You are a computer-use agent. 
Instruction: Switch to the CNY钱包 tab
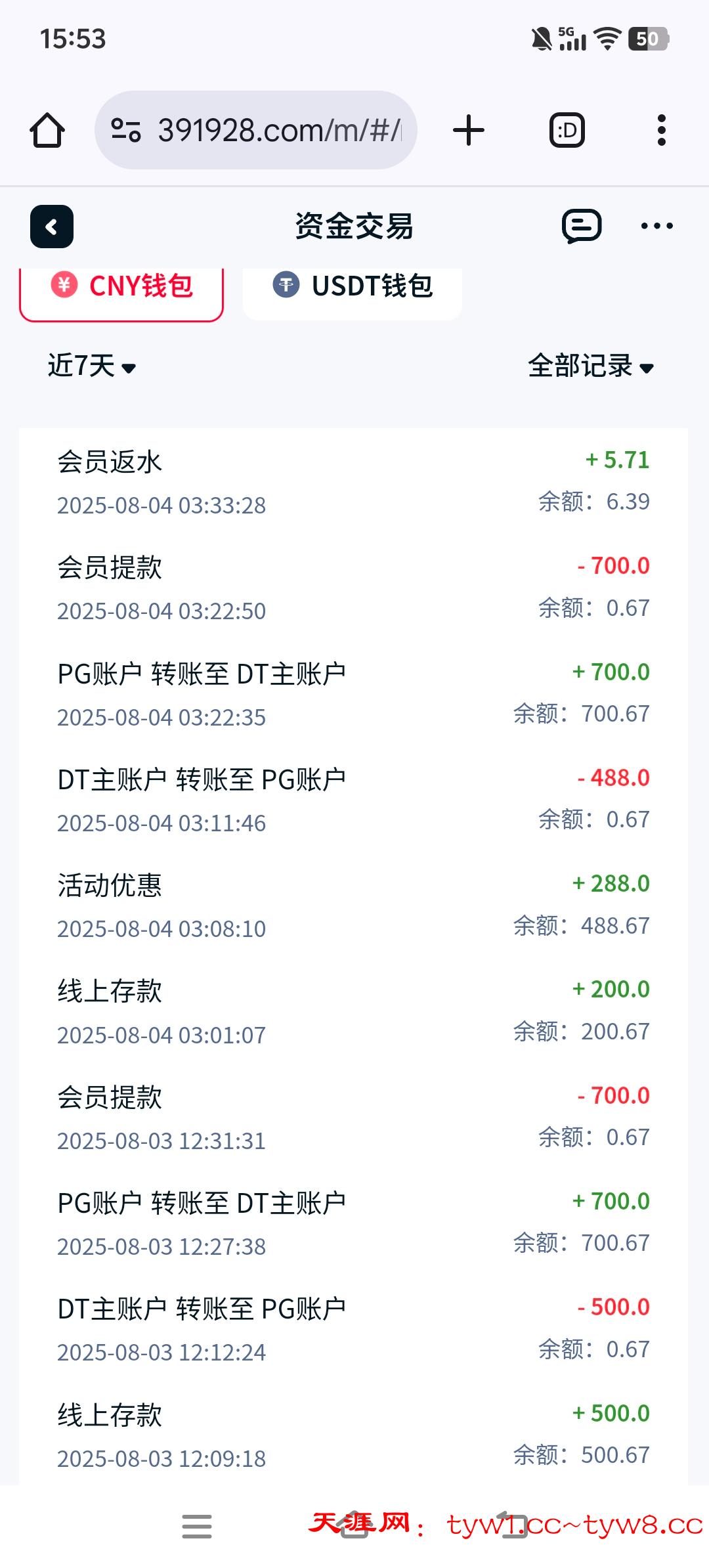point(122,287)
